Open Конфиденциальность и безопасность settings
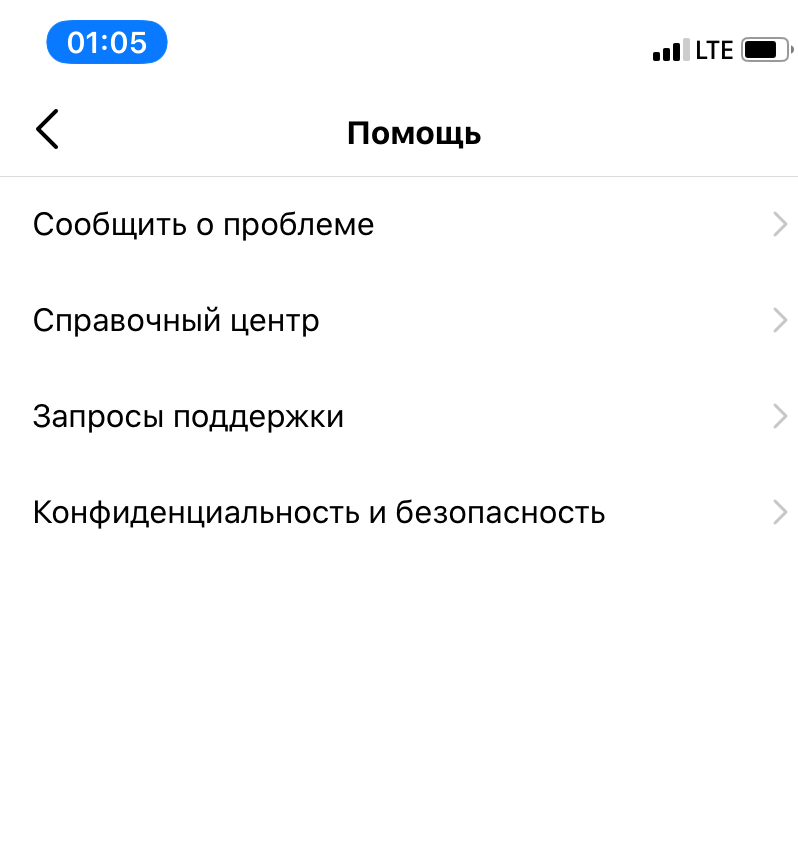The width and height of the screenshot is (798, 853). point(319,512)
